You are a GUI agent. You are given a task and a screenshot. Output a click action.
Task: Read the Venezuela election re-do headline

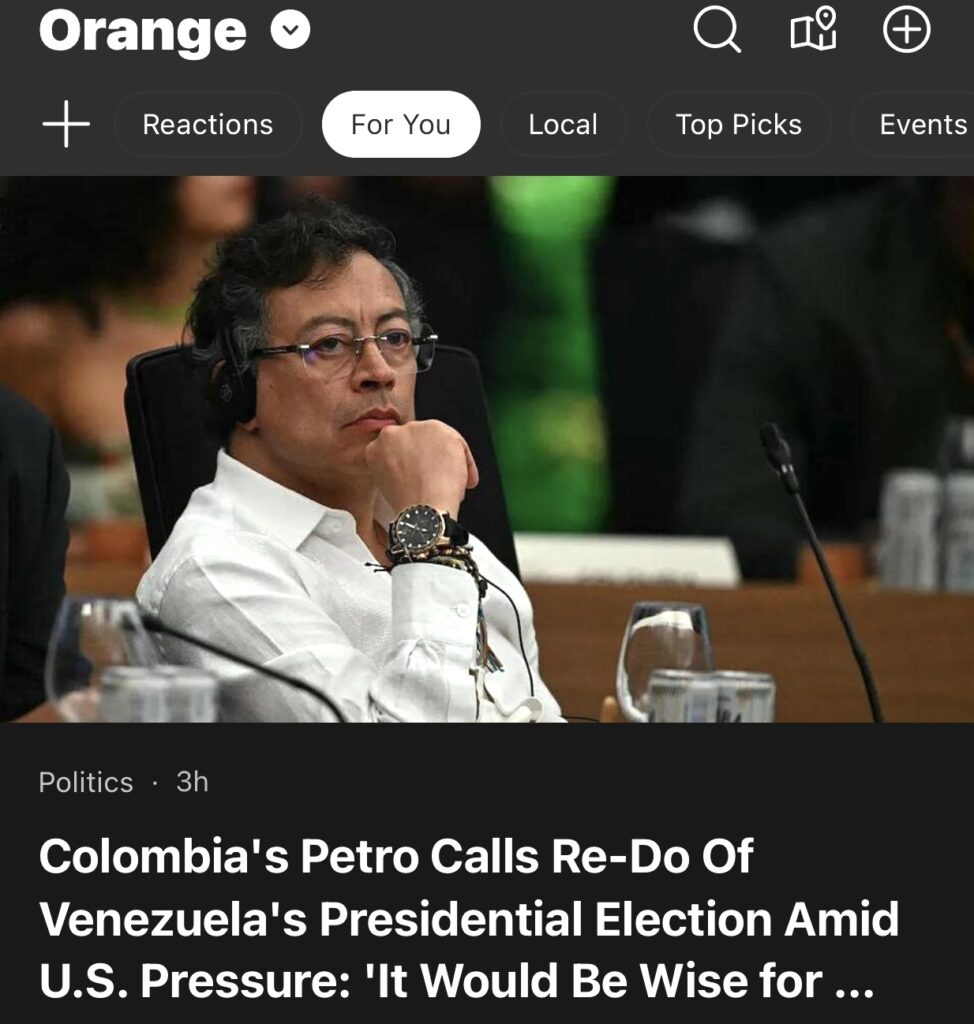(x=468, y=918)
